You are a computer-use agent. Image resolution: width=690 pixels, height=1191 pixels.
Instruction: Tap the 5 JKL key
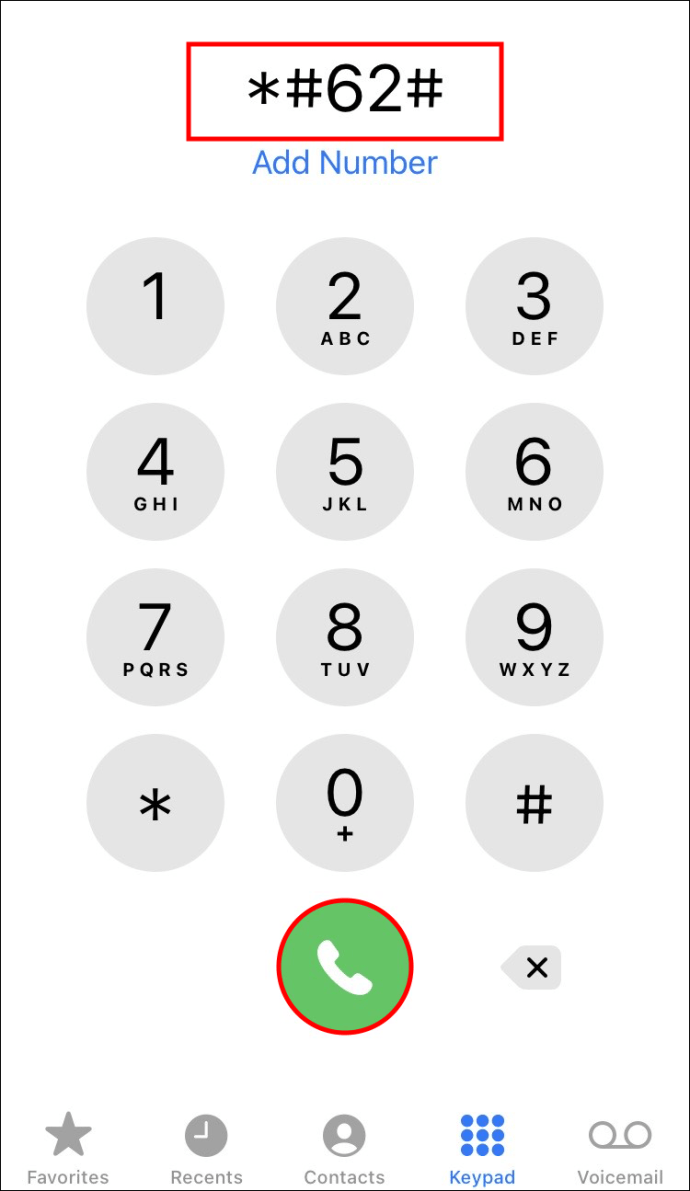pyautogui.click(x=345, y=471)
